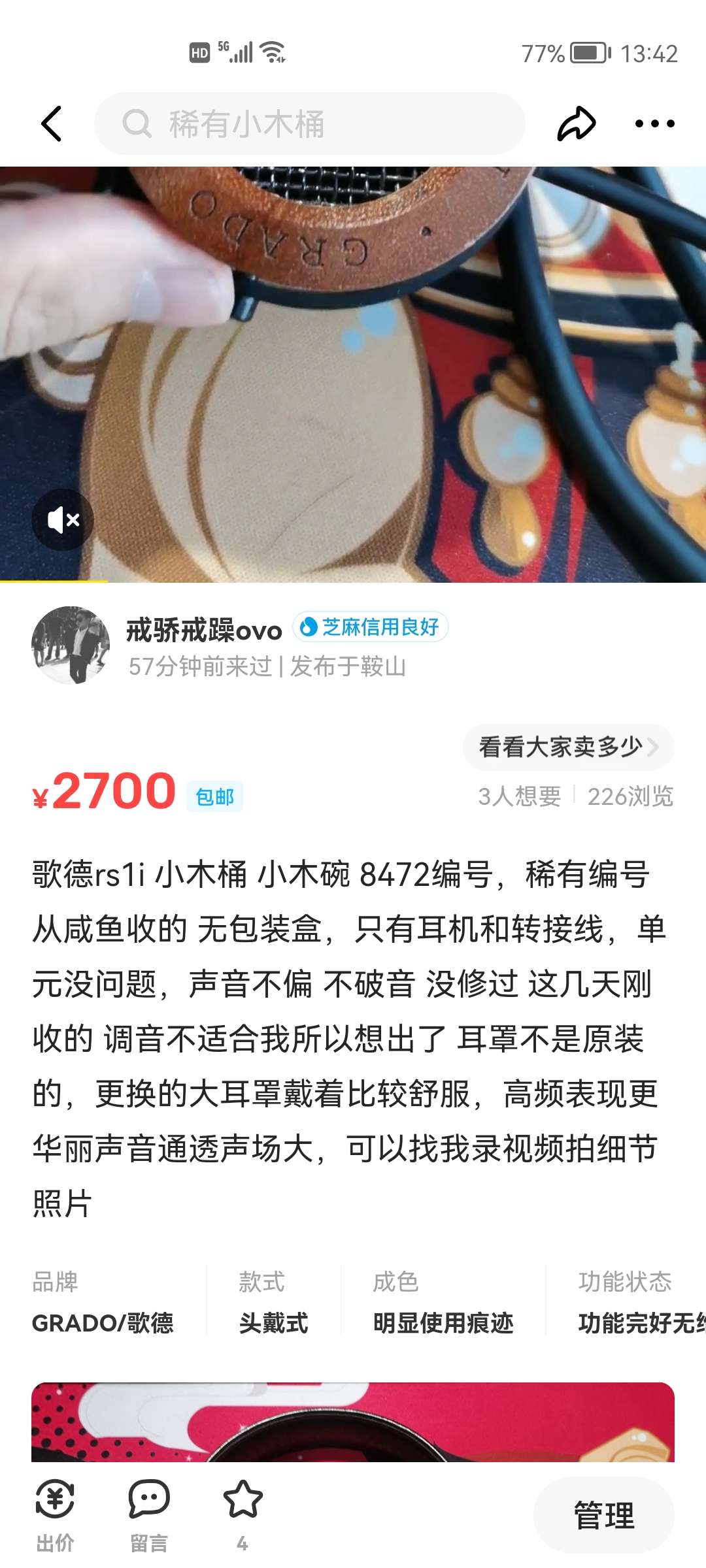Open the search box showing 稀有小木桶
Viewport: 706px width, 1568px height.
(310, 123)
